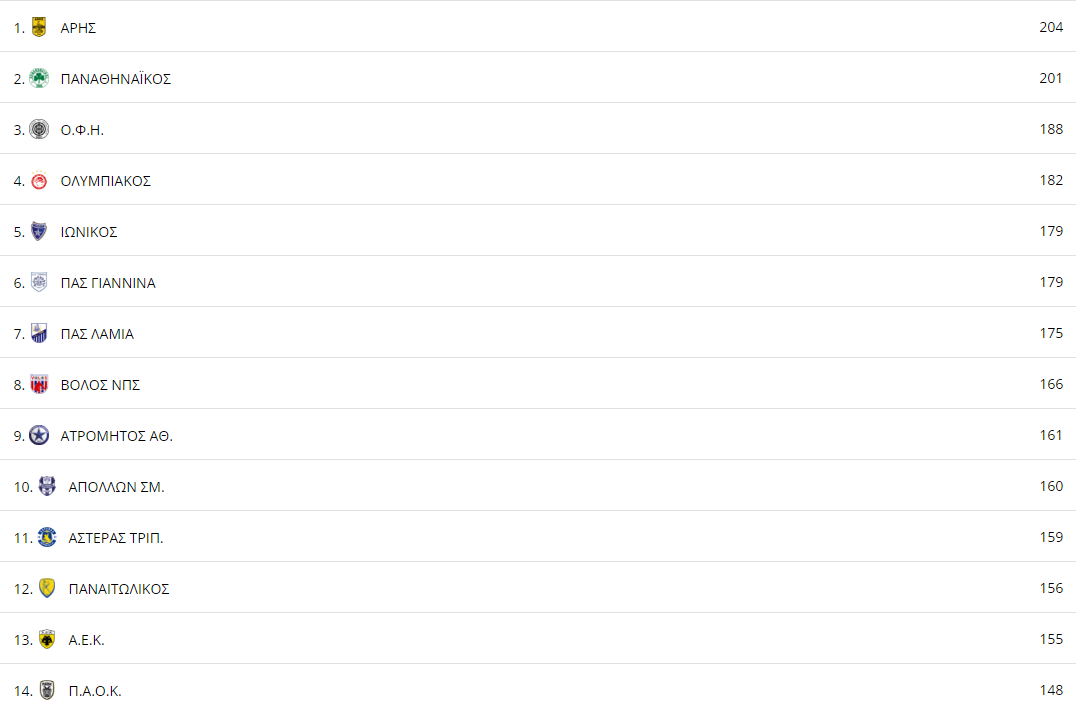Open the ΠΑΝΑΘΗΝΑΪΚΟΣ team row

(115, 79)
